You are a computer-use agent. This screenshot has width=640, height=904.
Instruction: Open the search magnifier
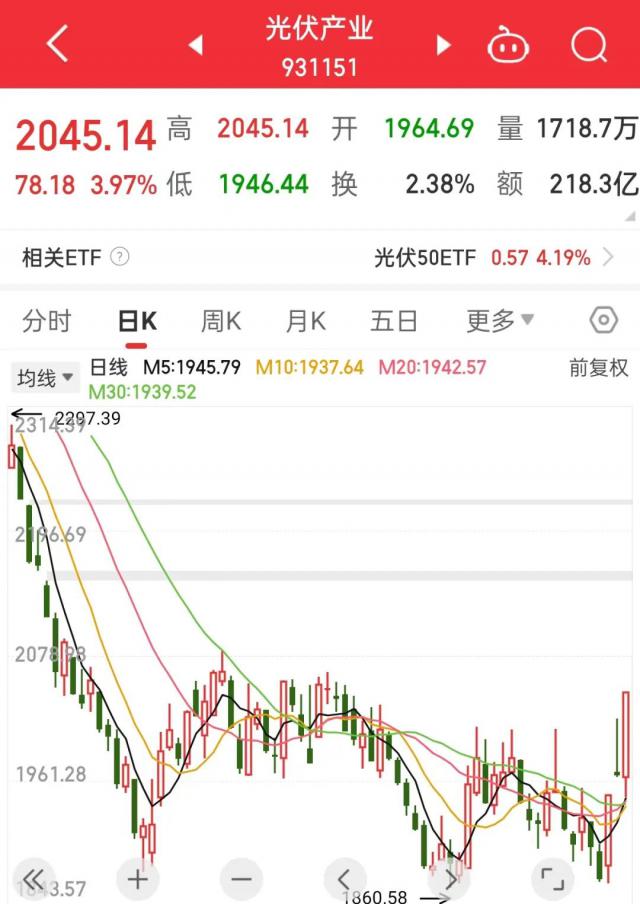click(589, 45)
